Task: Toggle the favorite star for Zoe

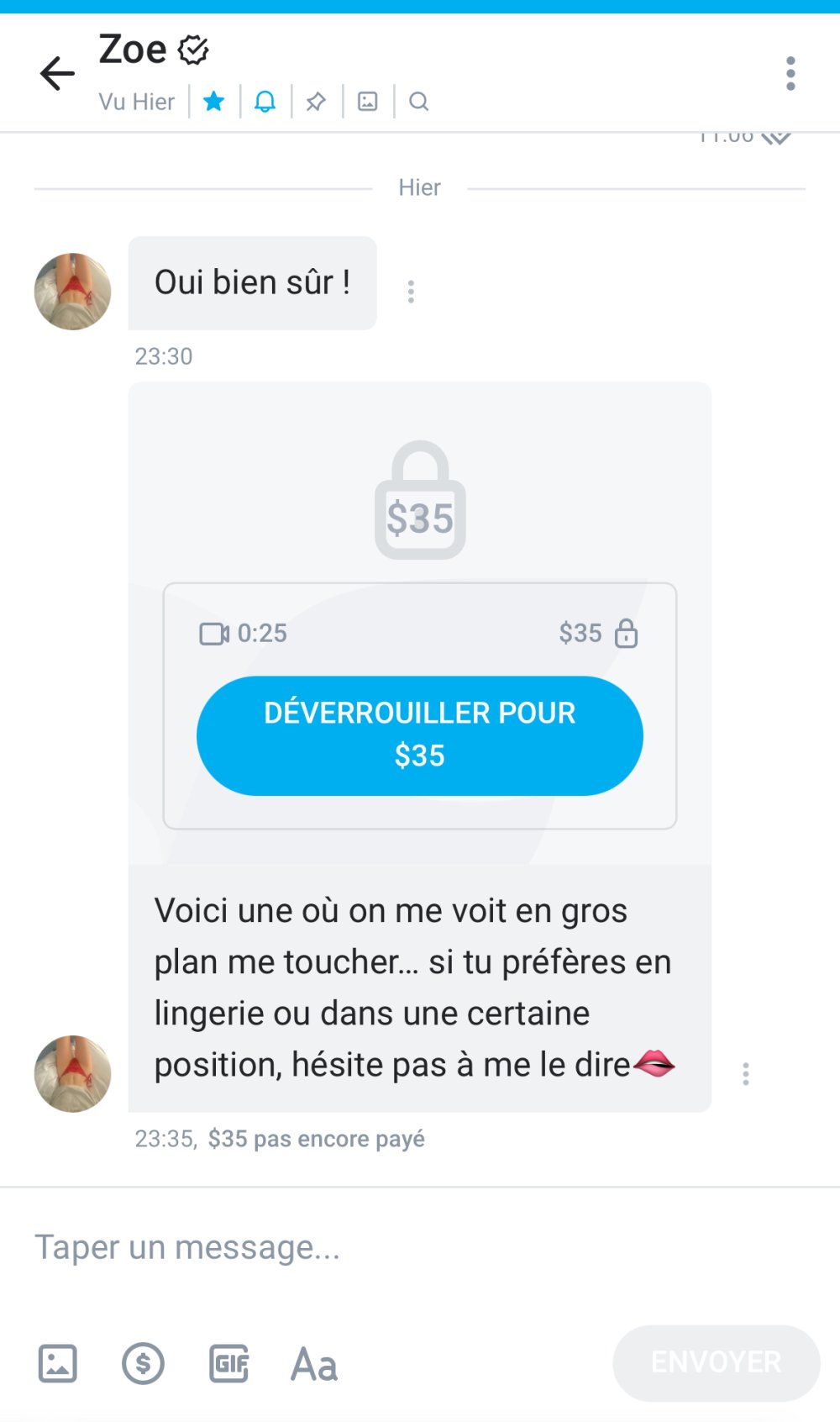Action: (214, 102)
